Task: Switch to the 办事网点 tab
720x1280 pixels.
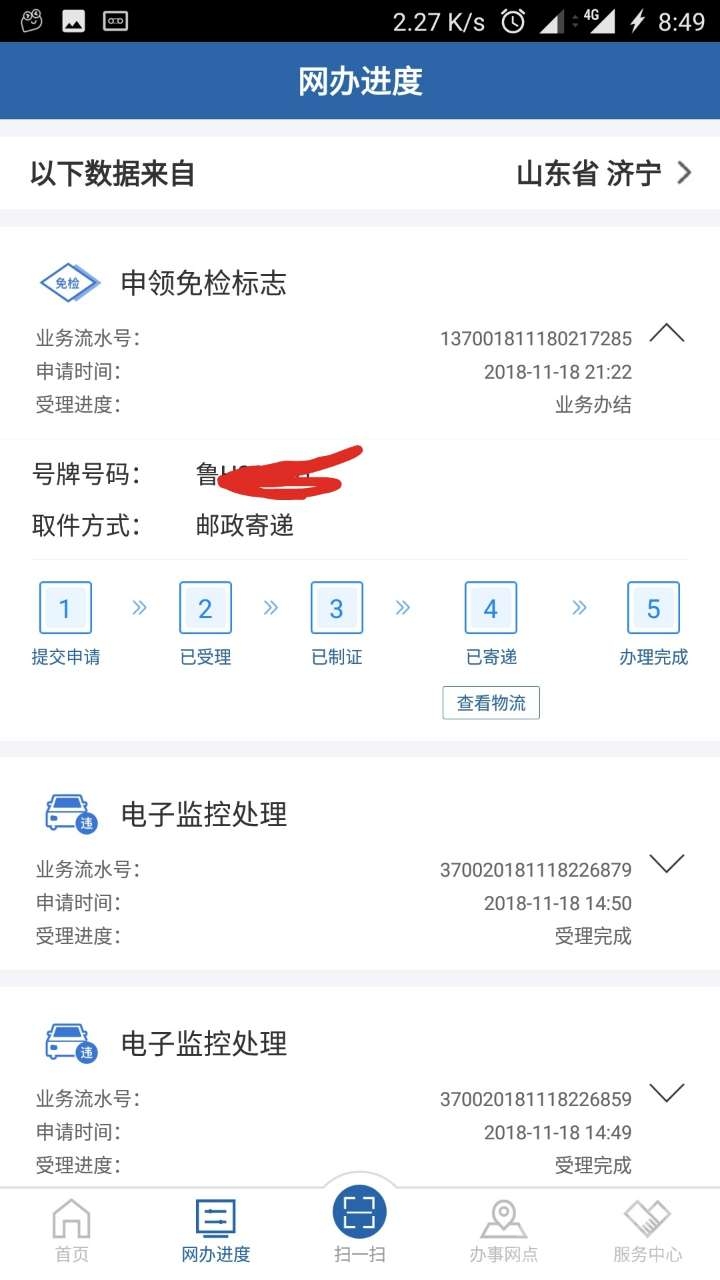Action: [503, 1232]
